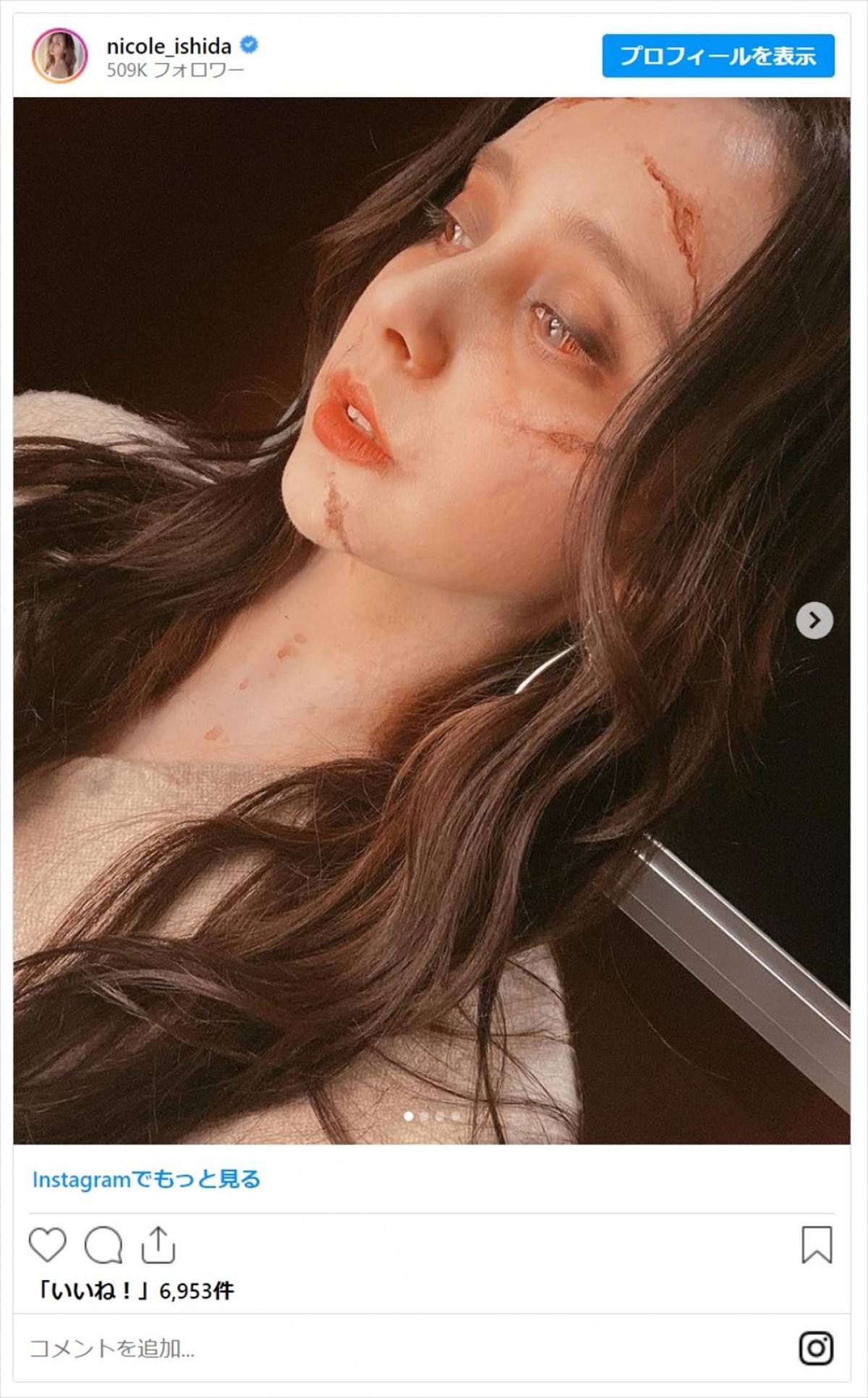Share this post with the share icon

[158, 1245]
